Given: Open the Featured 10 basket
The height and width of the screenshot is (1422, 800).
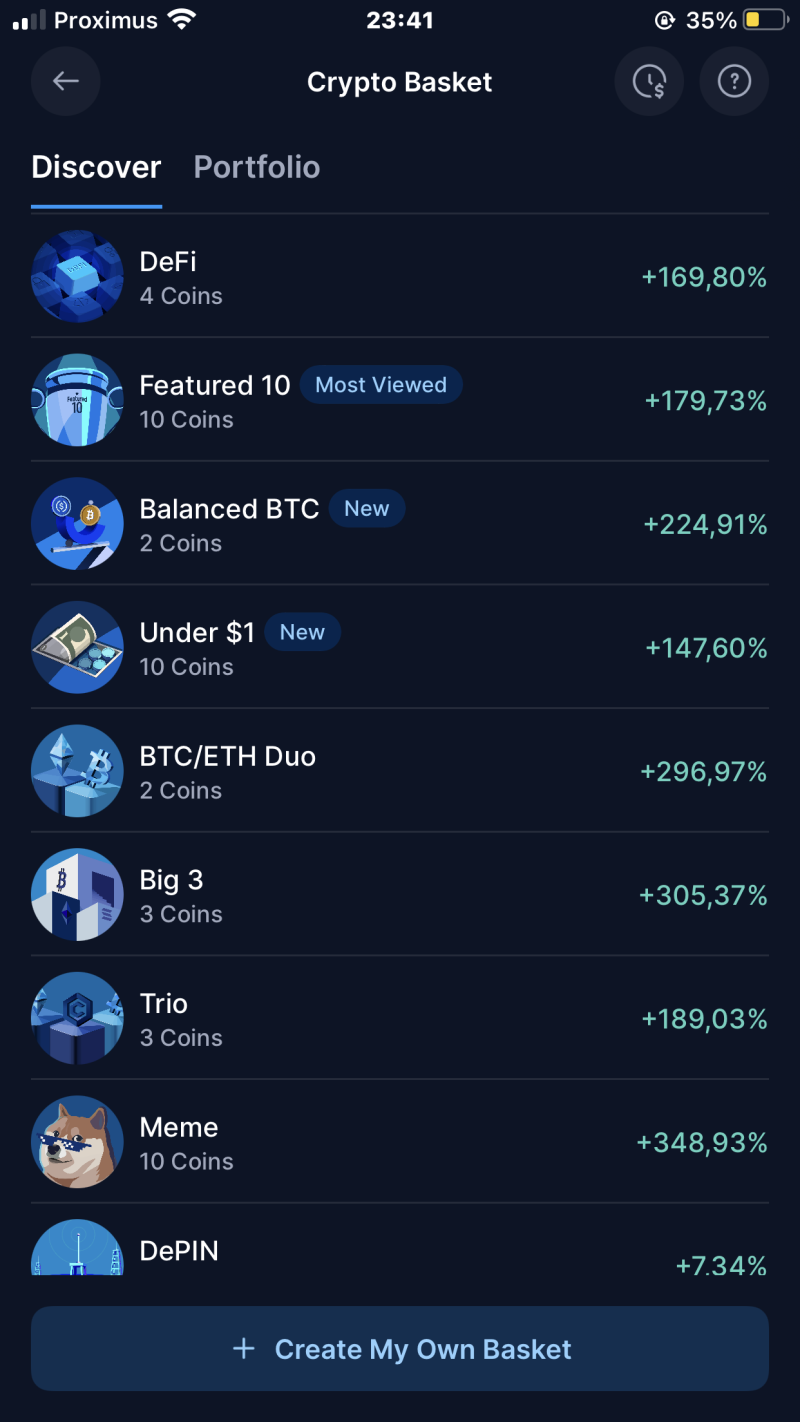Looking at the screenshot, I should (x=400, y=400).
